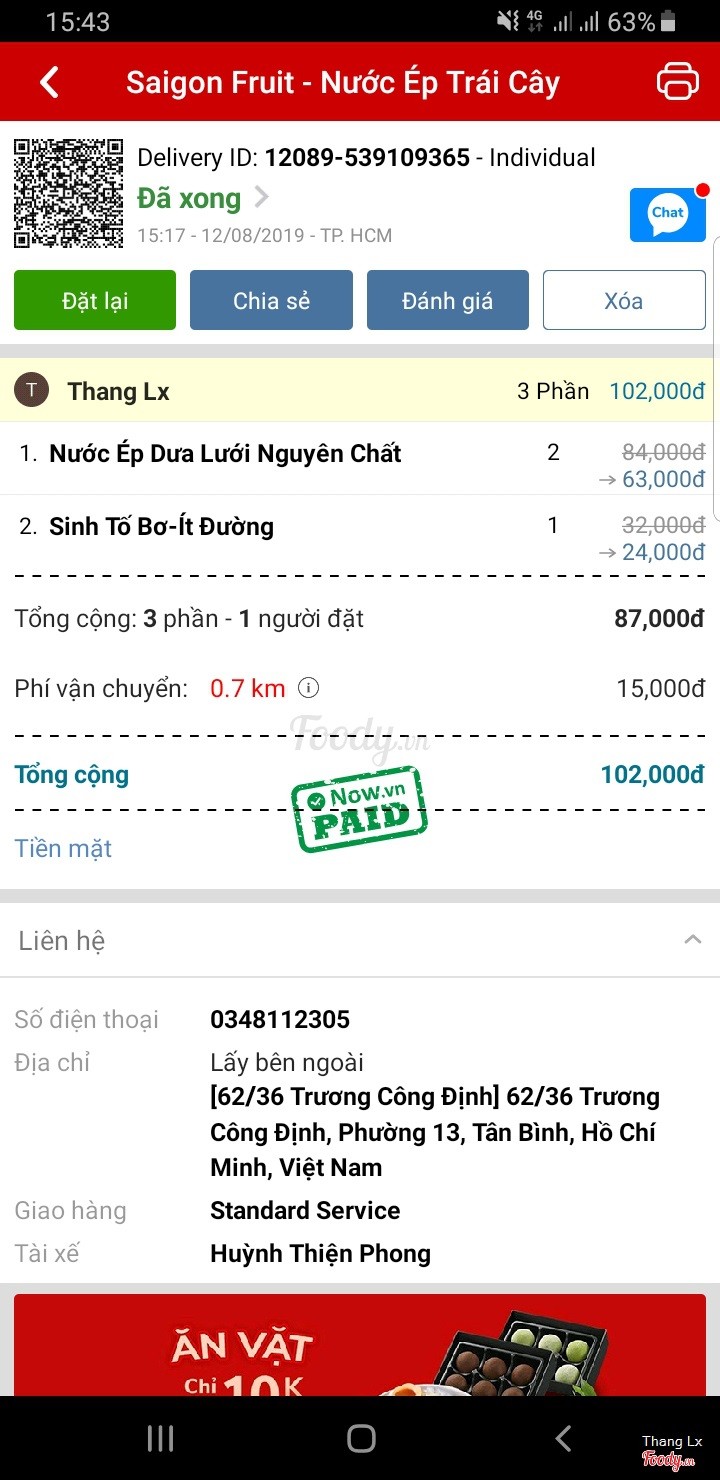This screenshot has width=720, height=1480.
Task: Open the Đã xong status details
Action: coord(203,198)
